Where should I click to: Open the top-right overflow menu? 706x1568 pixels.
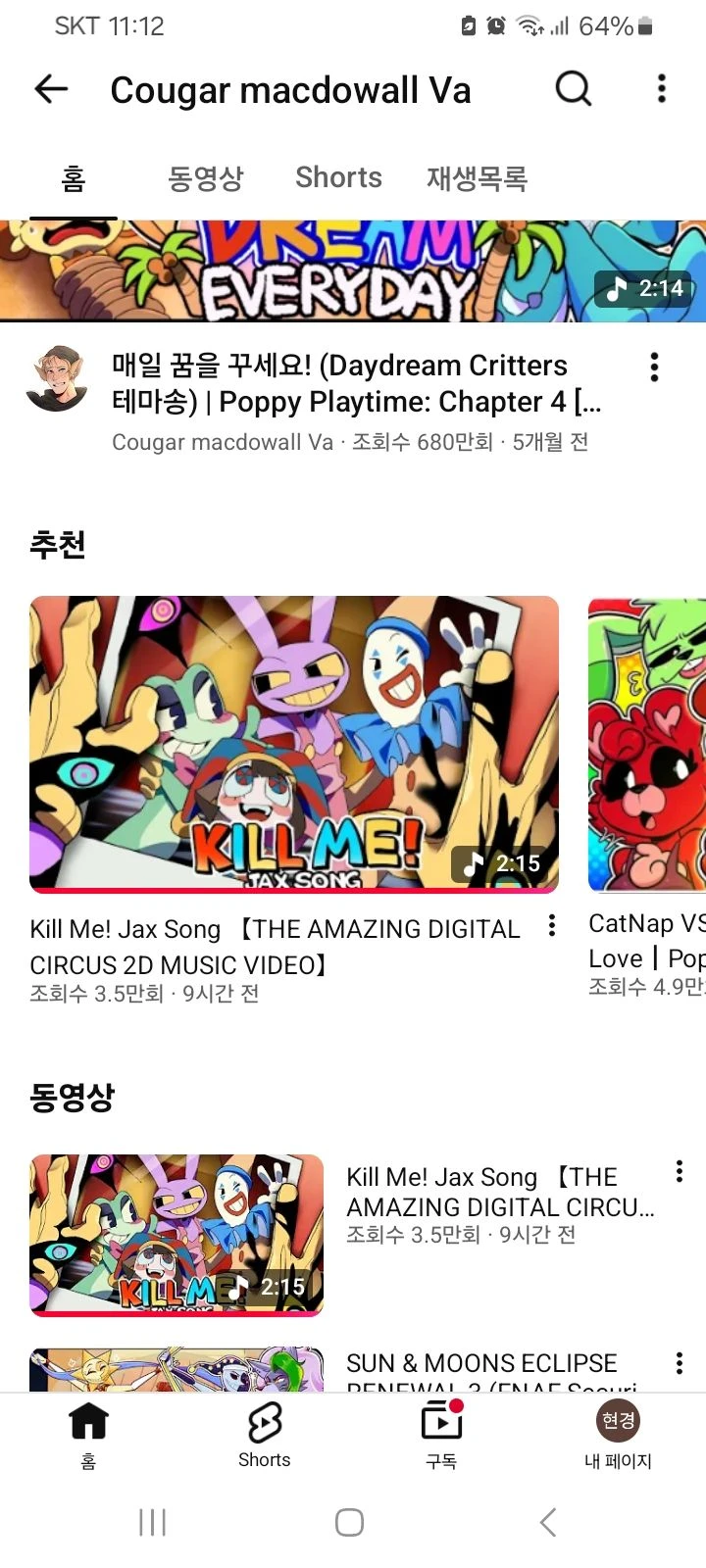662,89
